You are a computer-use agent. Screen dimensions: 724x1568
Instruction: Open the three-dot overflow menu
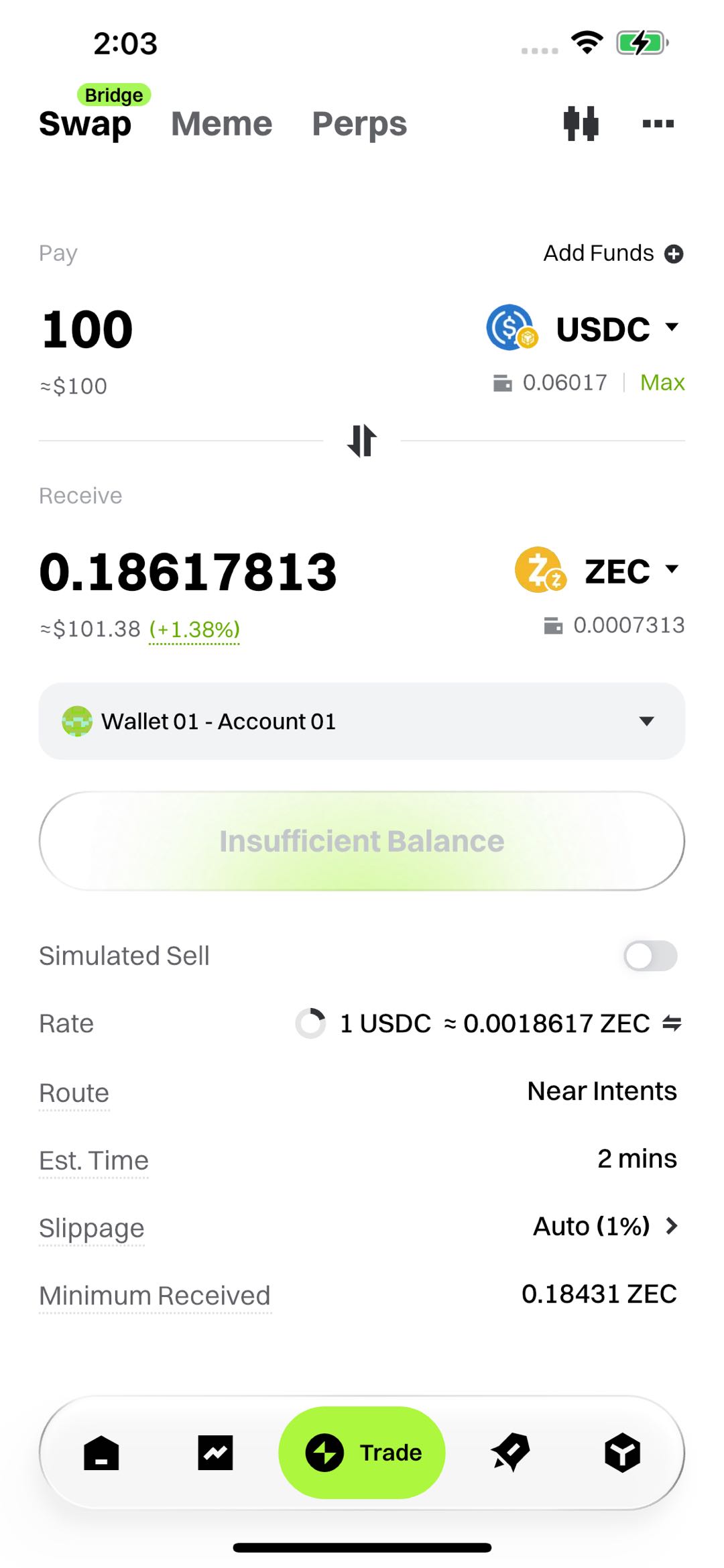click(658, 123)
